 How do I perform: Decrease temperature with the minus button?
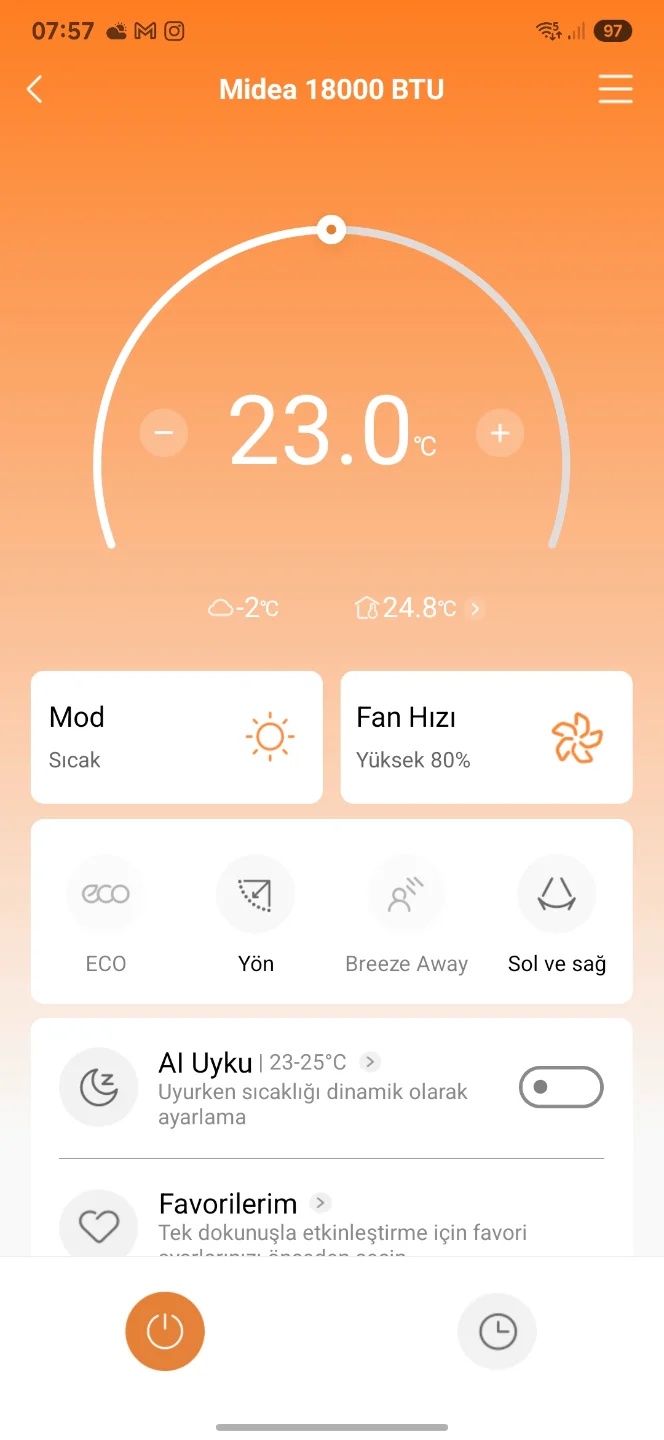[164, 433]
